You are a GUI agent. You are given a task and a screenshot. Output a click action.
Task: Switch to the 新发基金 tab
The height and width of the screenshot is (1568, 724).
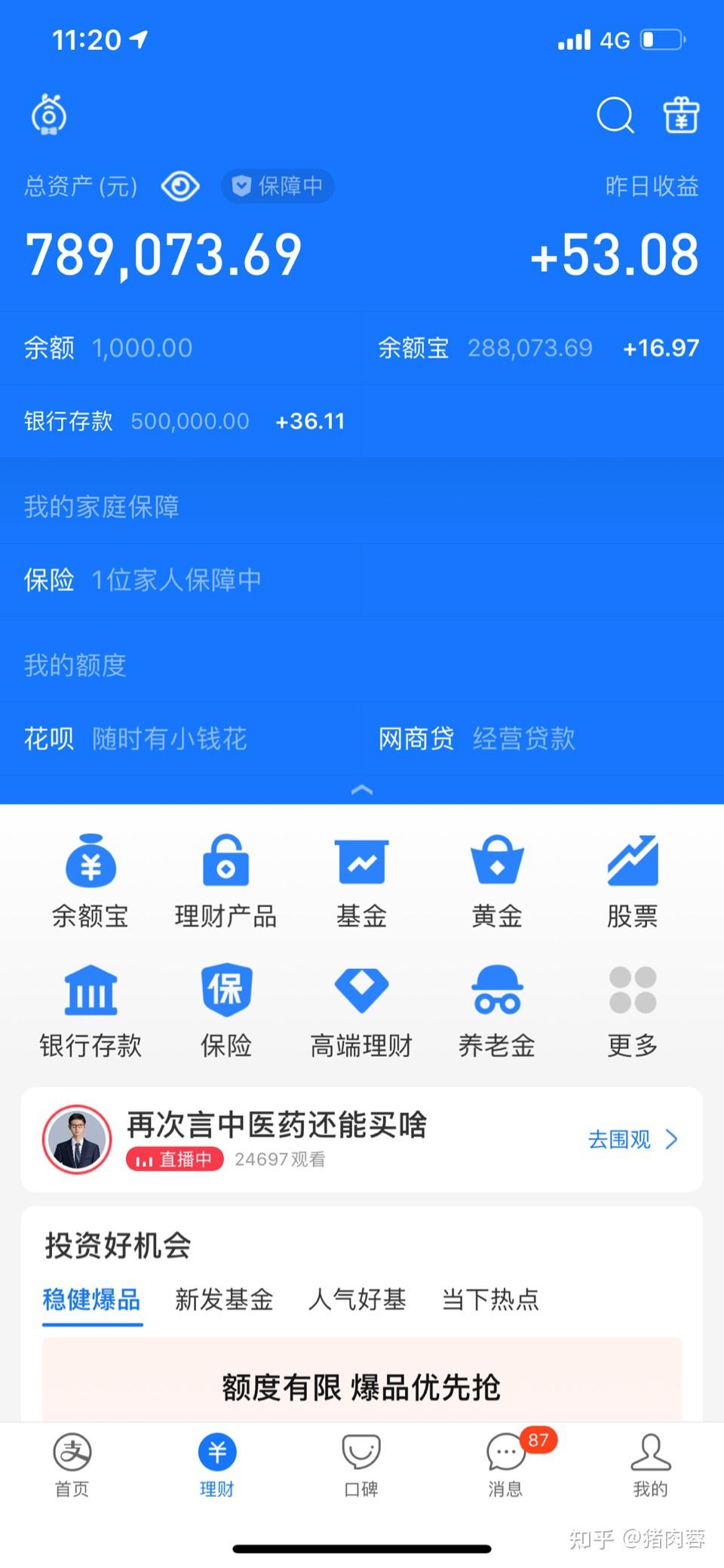point(223,1299)
